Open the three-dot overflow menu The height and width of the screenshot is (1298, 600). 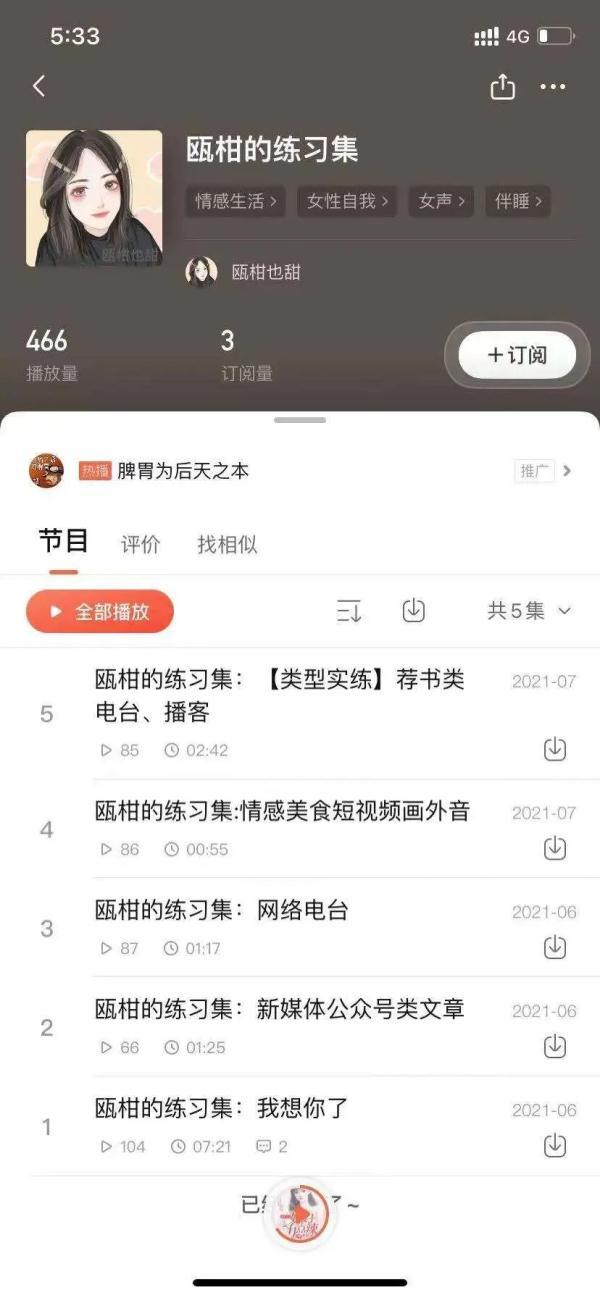click(552, 87)
